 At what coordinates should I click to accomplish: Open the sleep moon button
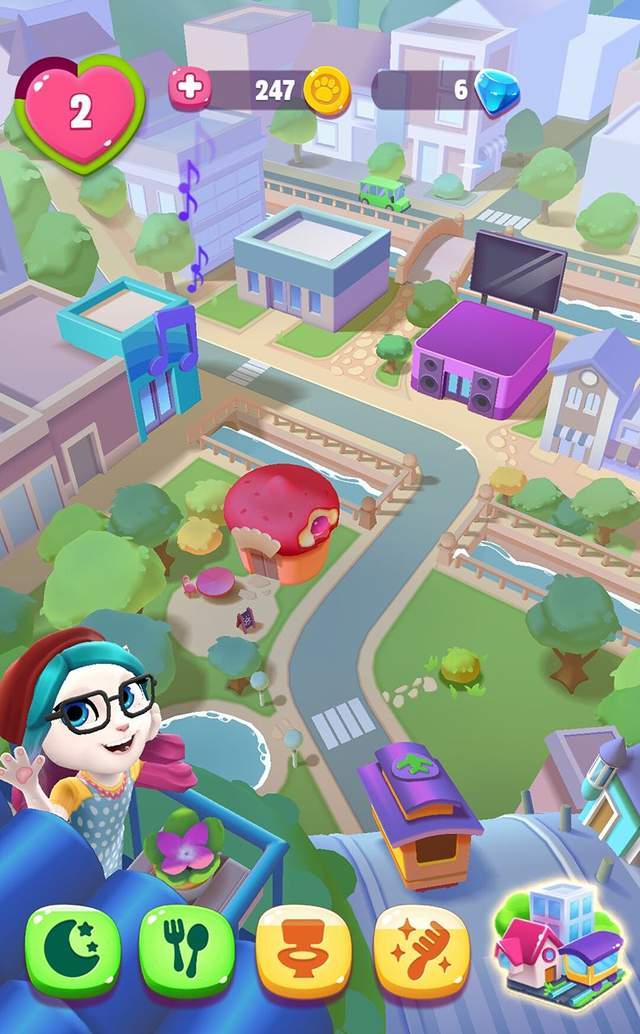(73, 952)
